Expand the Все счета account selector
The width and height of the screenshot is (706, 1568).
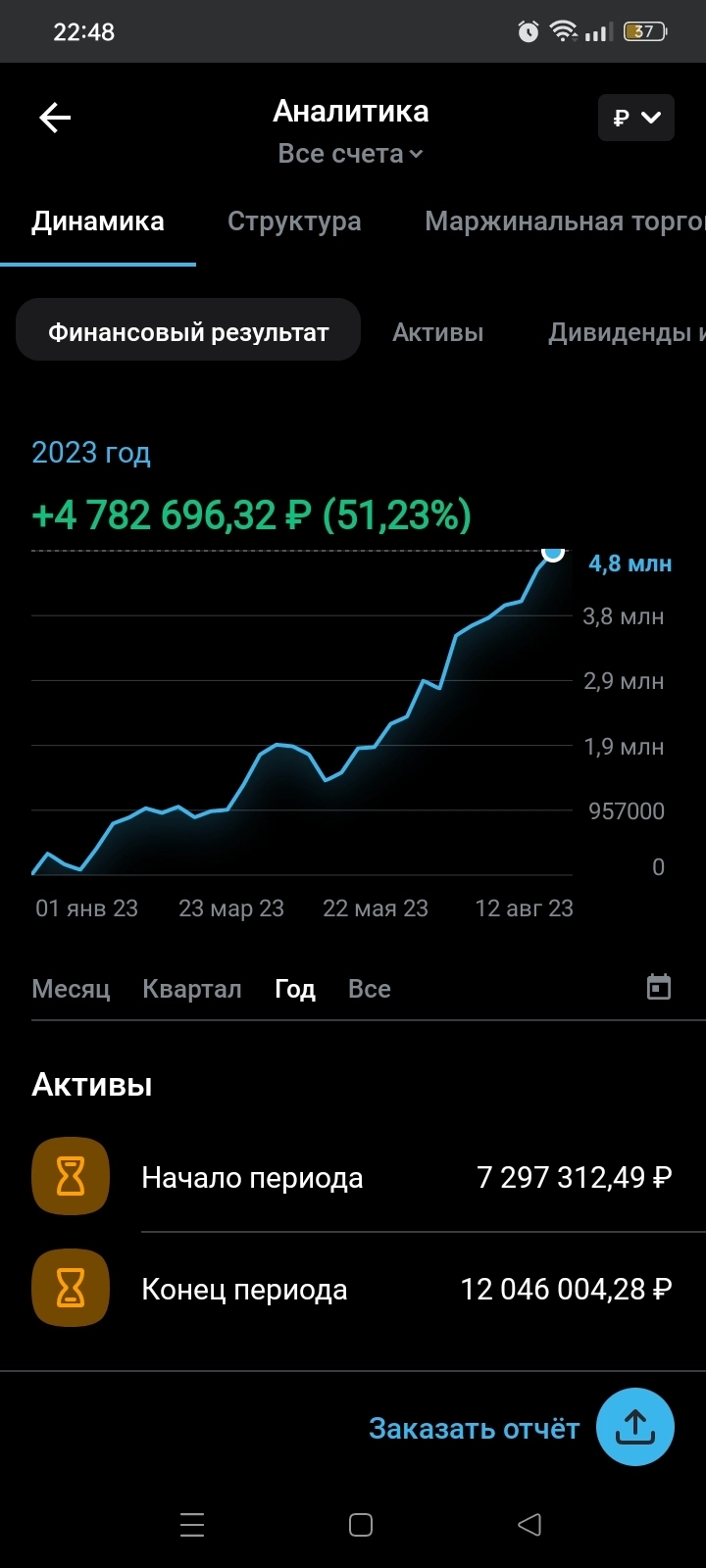[x=350, y=154]
